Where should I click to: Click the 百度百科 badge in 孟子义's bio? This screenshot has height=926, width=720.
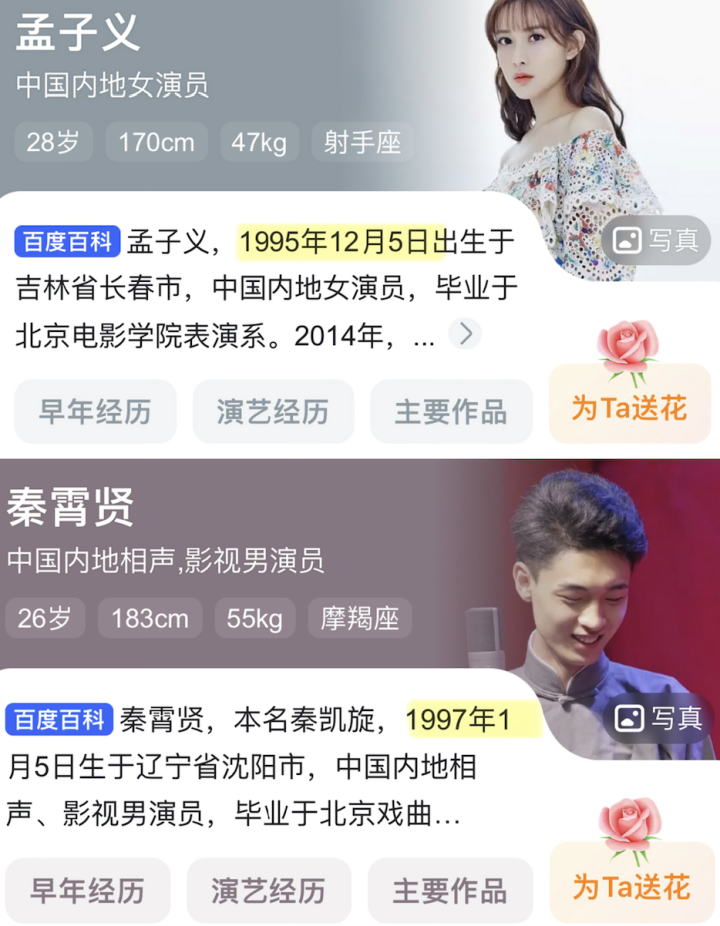(x=65, y=240)
